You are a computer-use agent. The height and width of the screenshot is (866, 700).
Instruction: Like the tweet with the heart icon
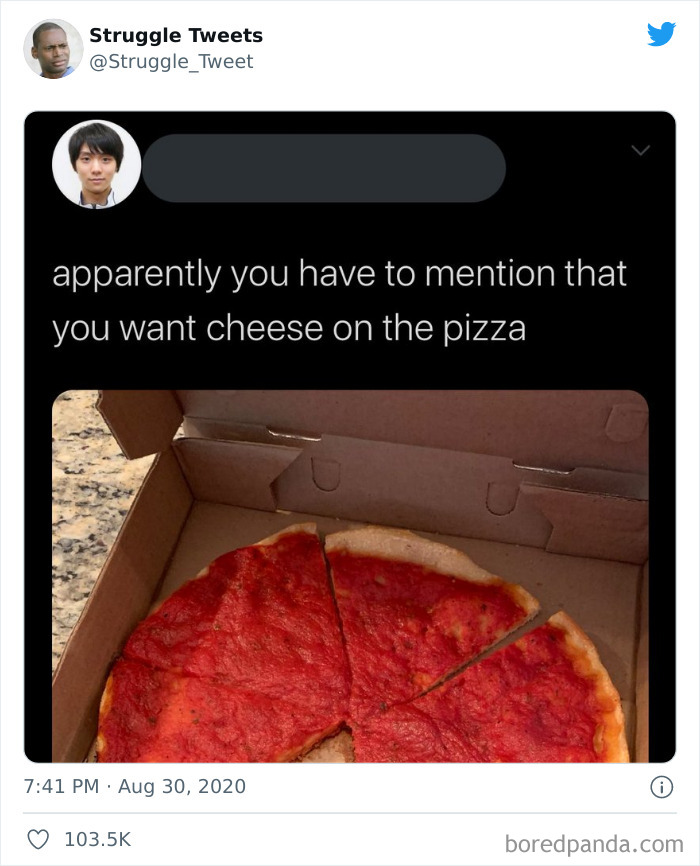(37, 840)
